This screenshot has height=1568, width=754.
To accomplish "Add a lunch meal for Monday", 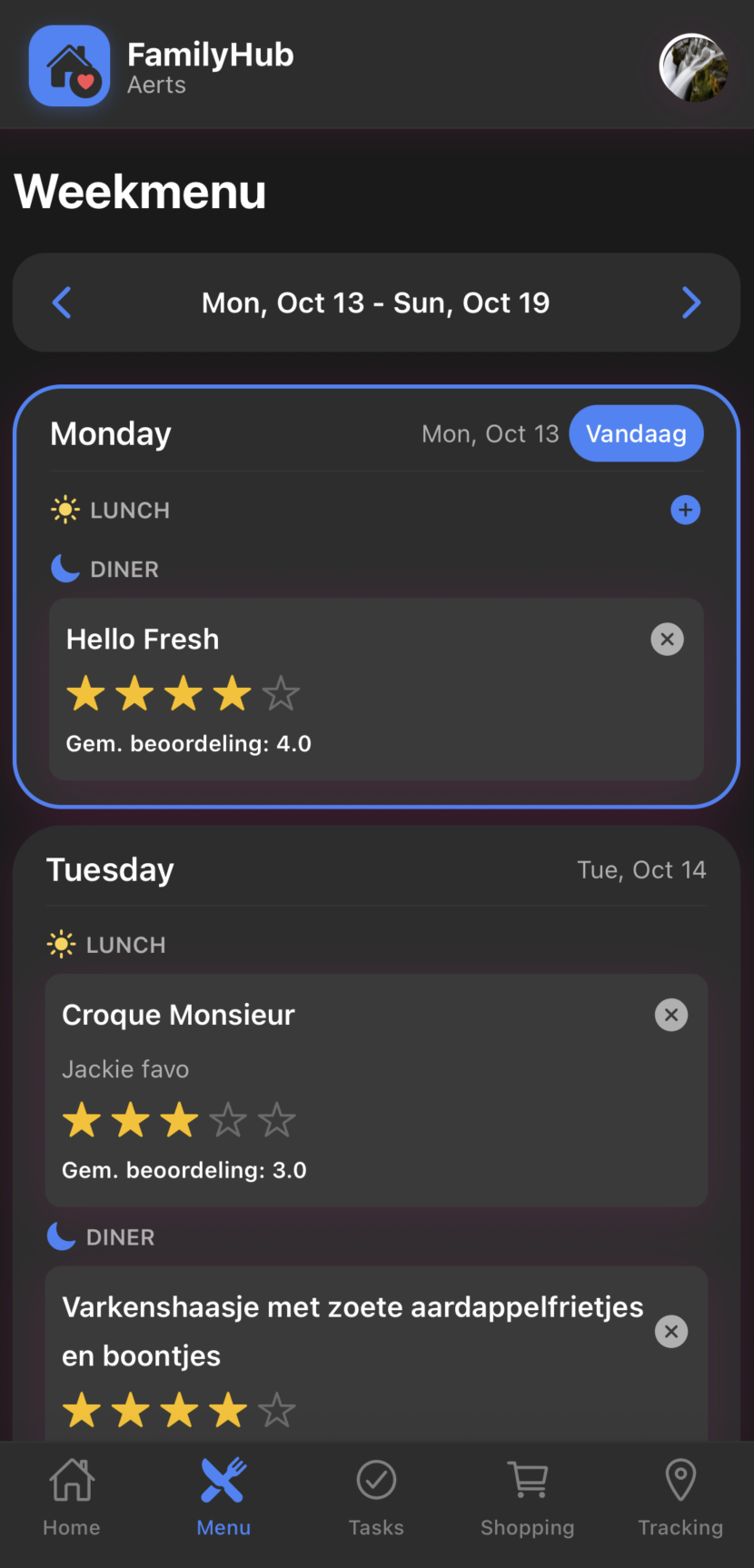I will (686, 510).
